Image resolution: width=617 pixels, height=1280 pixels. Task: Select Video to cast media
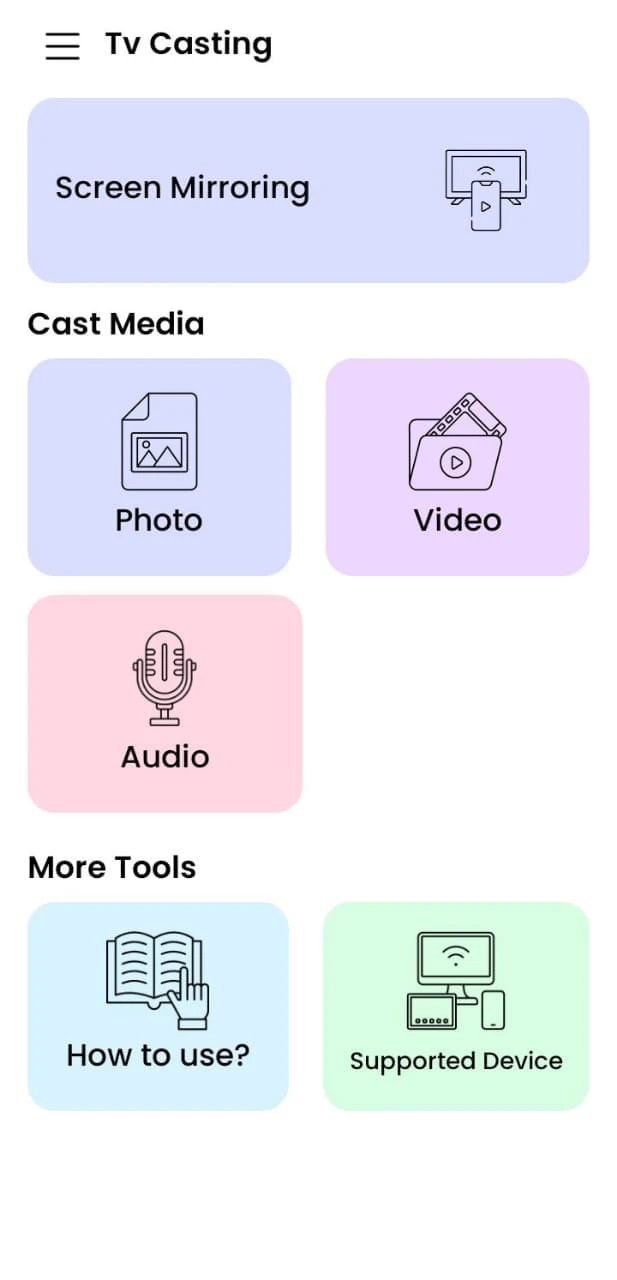point(457,467)
